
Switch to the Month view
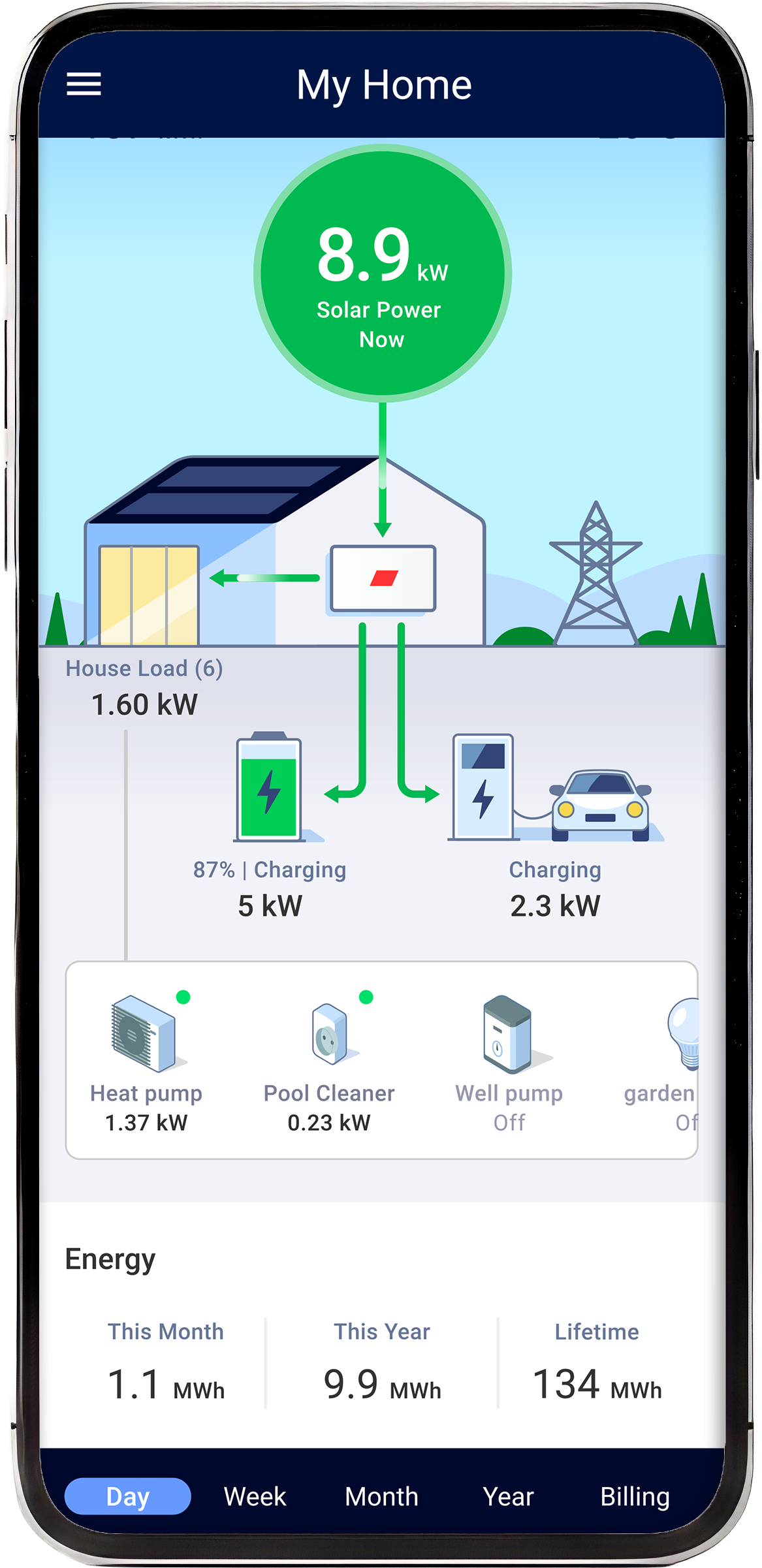click(x=381, y=1496)
